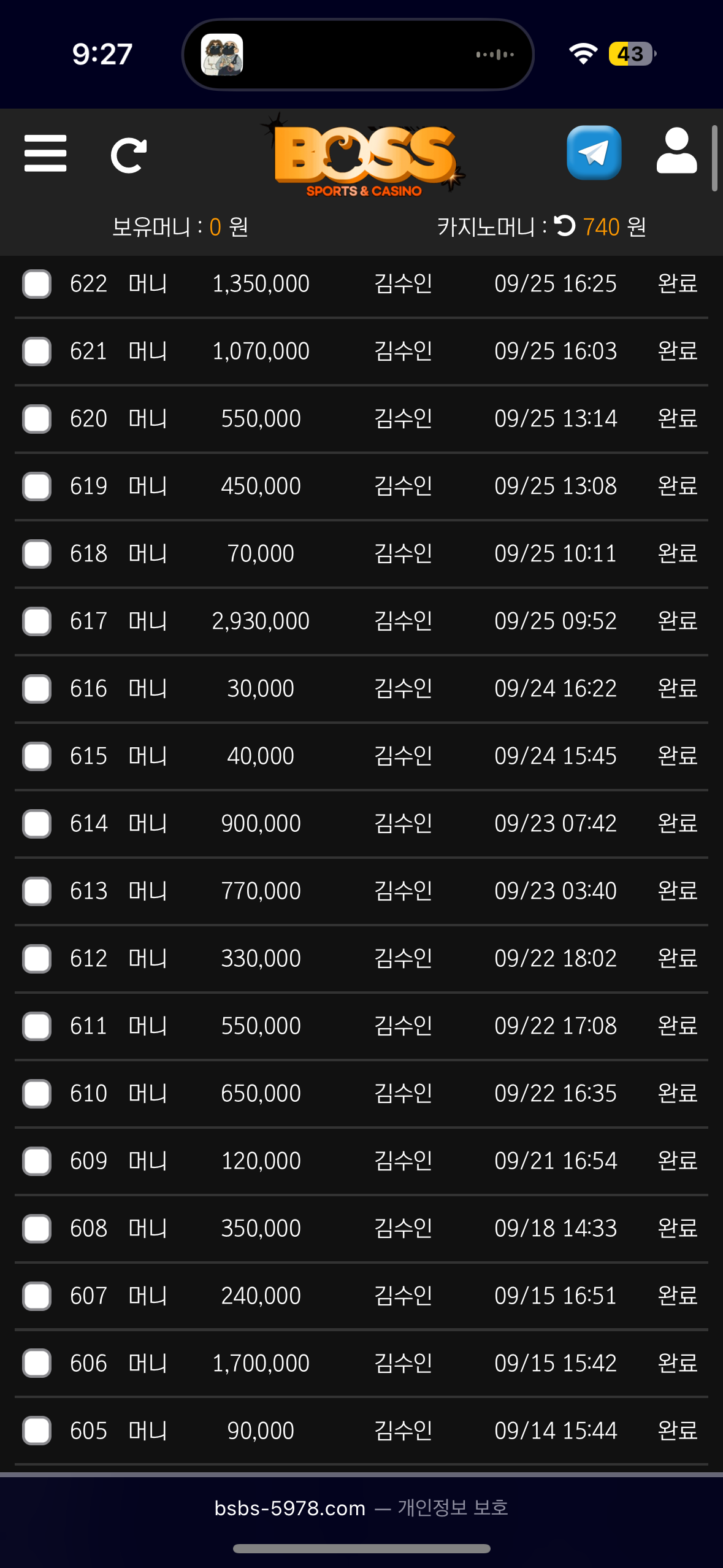Open the Telegram contact icon
Viewport: 723px width, 1568px height.
click(x=594, y=153)
